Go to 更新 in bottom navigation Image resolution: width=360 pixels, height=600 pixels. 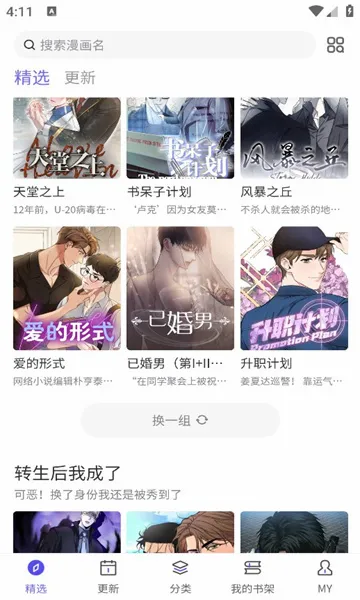108,577
